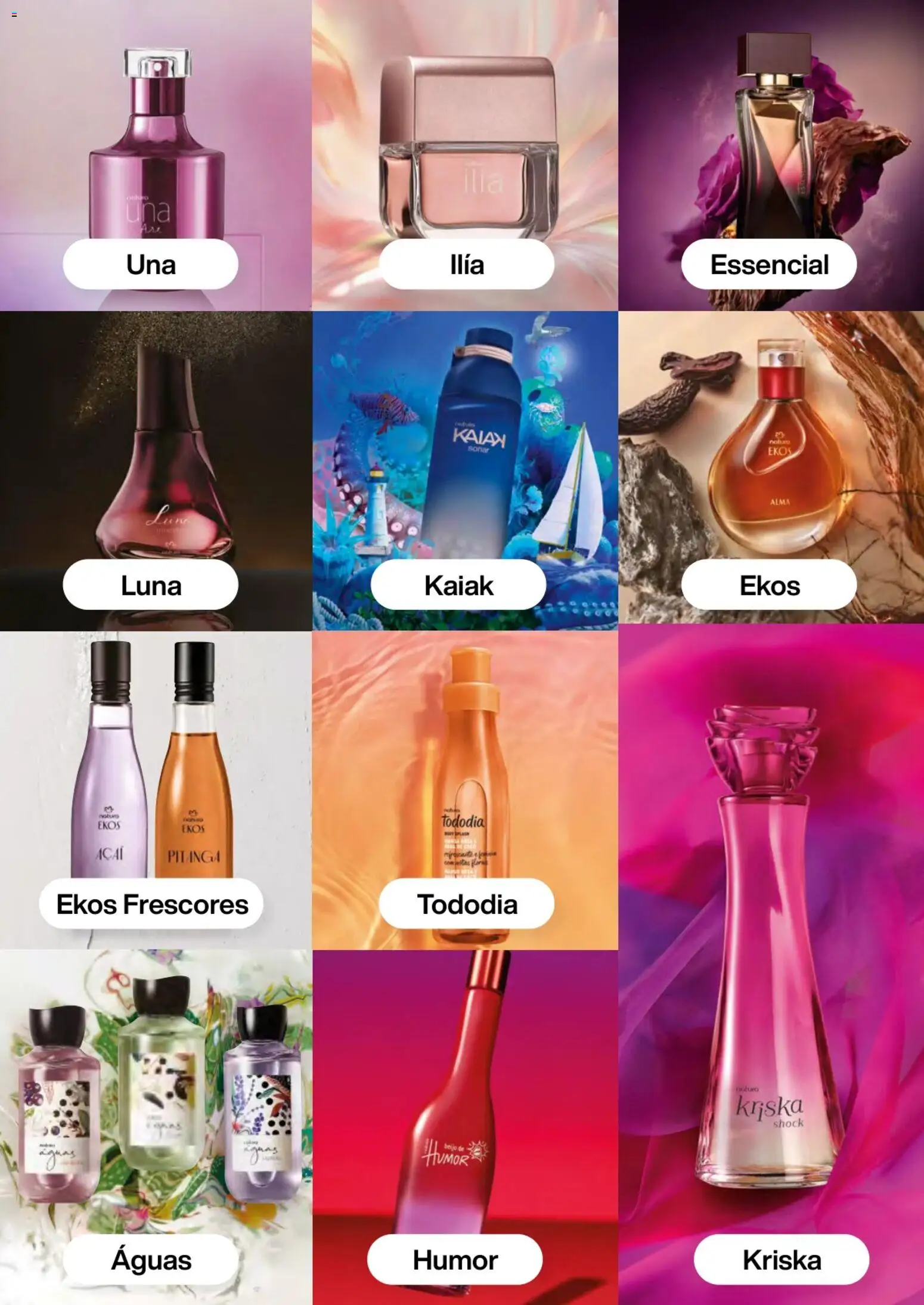
Task: Click the Essencial label pill
Action: [769, 264]
